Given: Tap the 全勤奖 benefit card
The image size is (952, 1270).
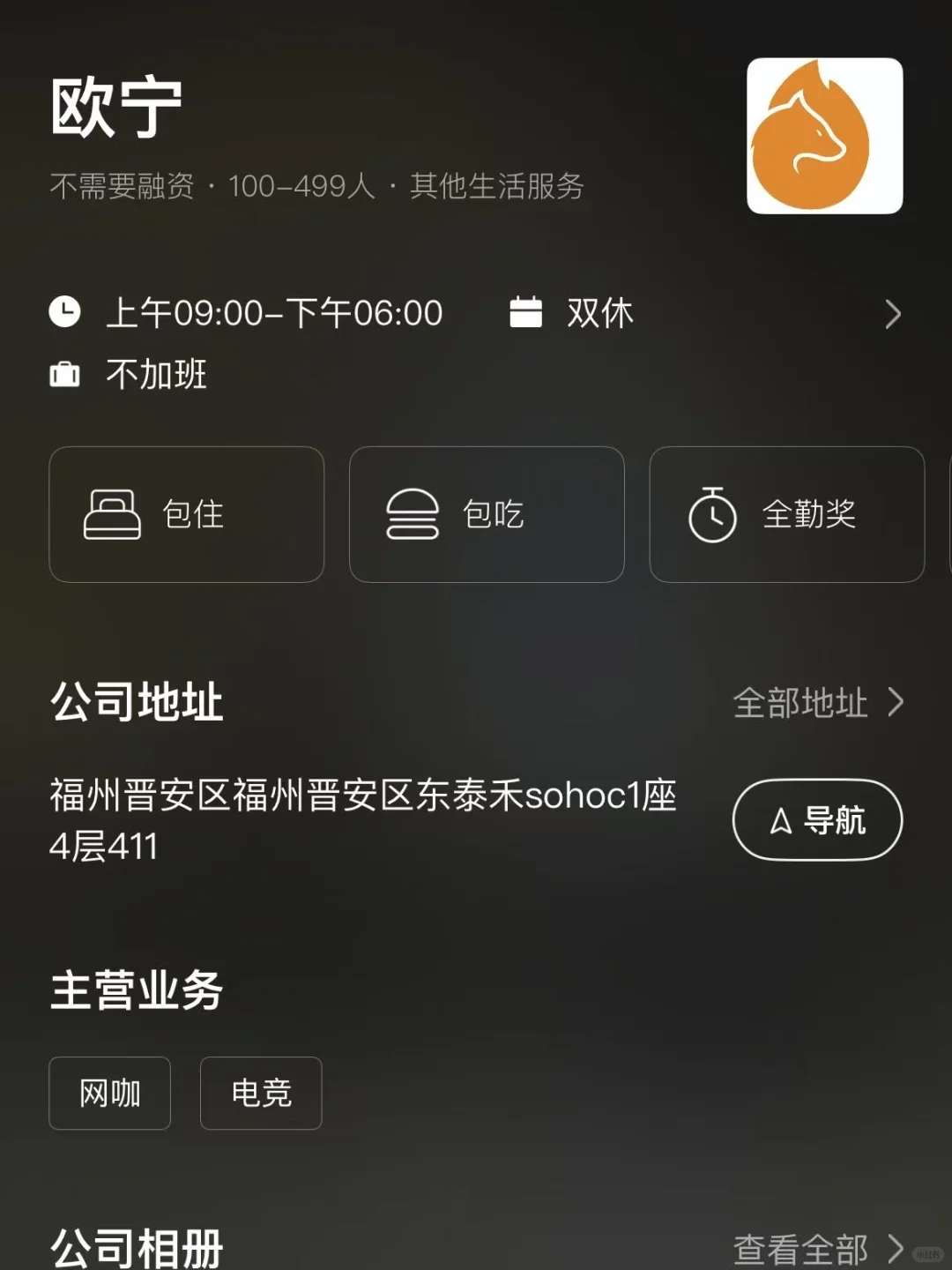Looking at the screenshot, I should click(786, 514).
